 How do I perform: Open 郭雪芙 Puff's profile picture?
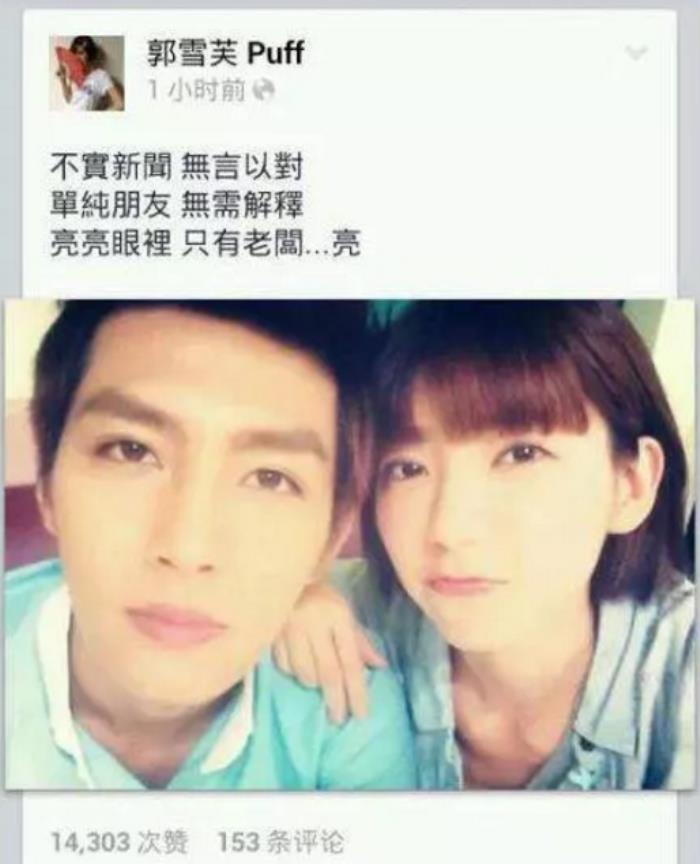(87, 73)
